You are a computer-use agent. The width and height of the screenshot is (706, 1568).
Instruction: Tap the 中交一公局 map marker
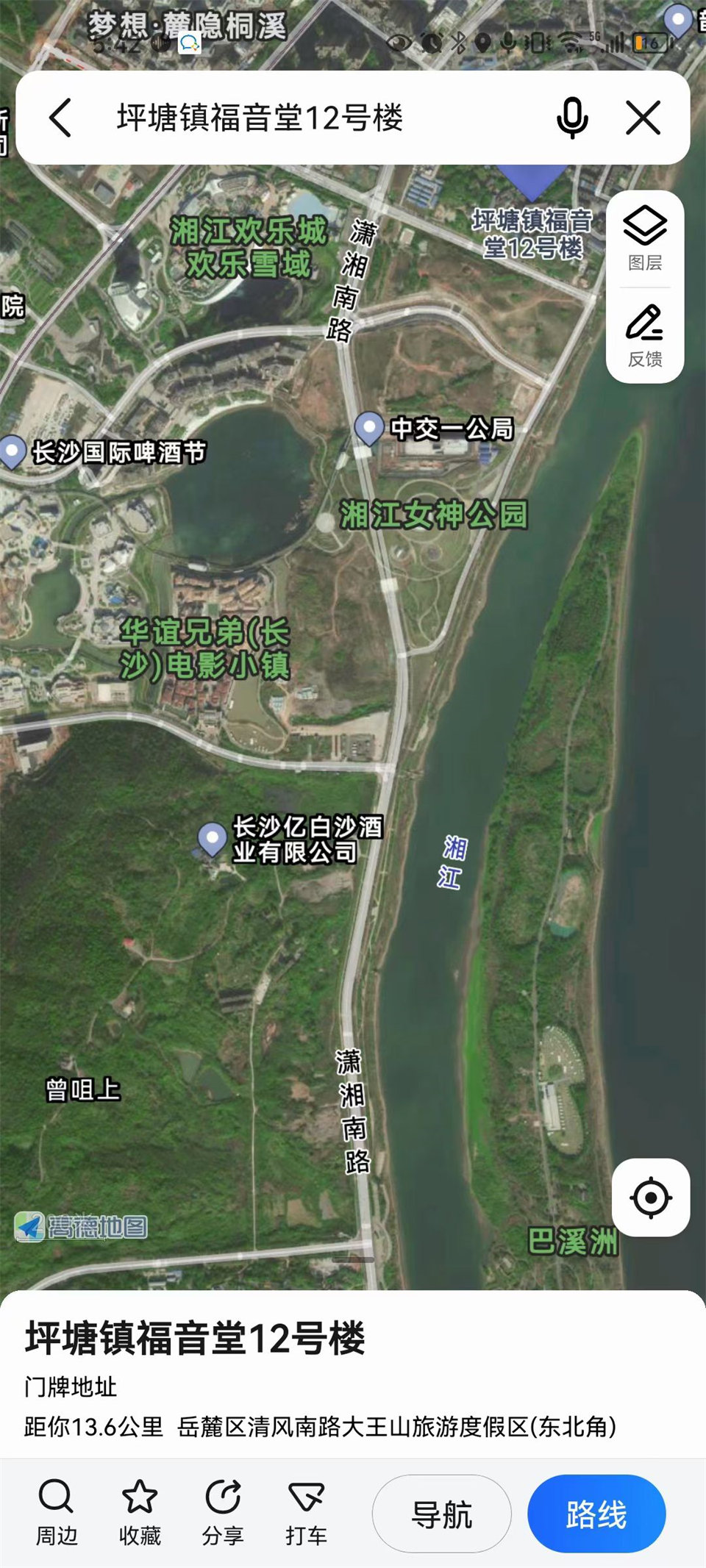369,427
